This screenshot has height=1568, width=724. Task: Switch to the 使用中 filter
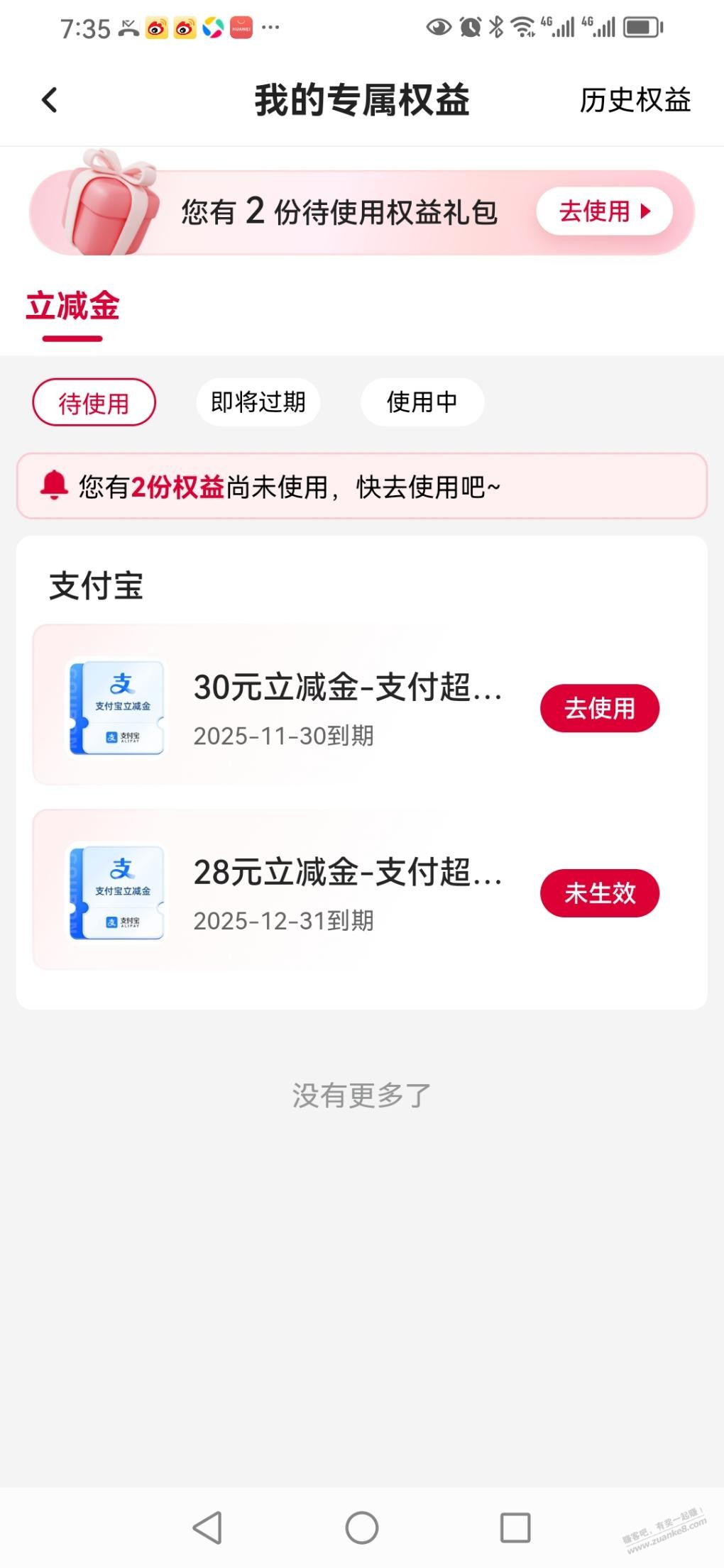pos(422,402)
